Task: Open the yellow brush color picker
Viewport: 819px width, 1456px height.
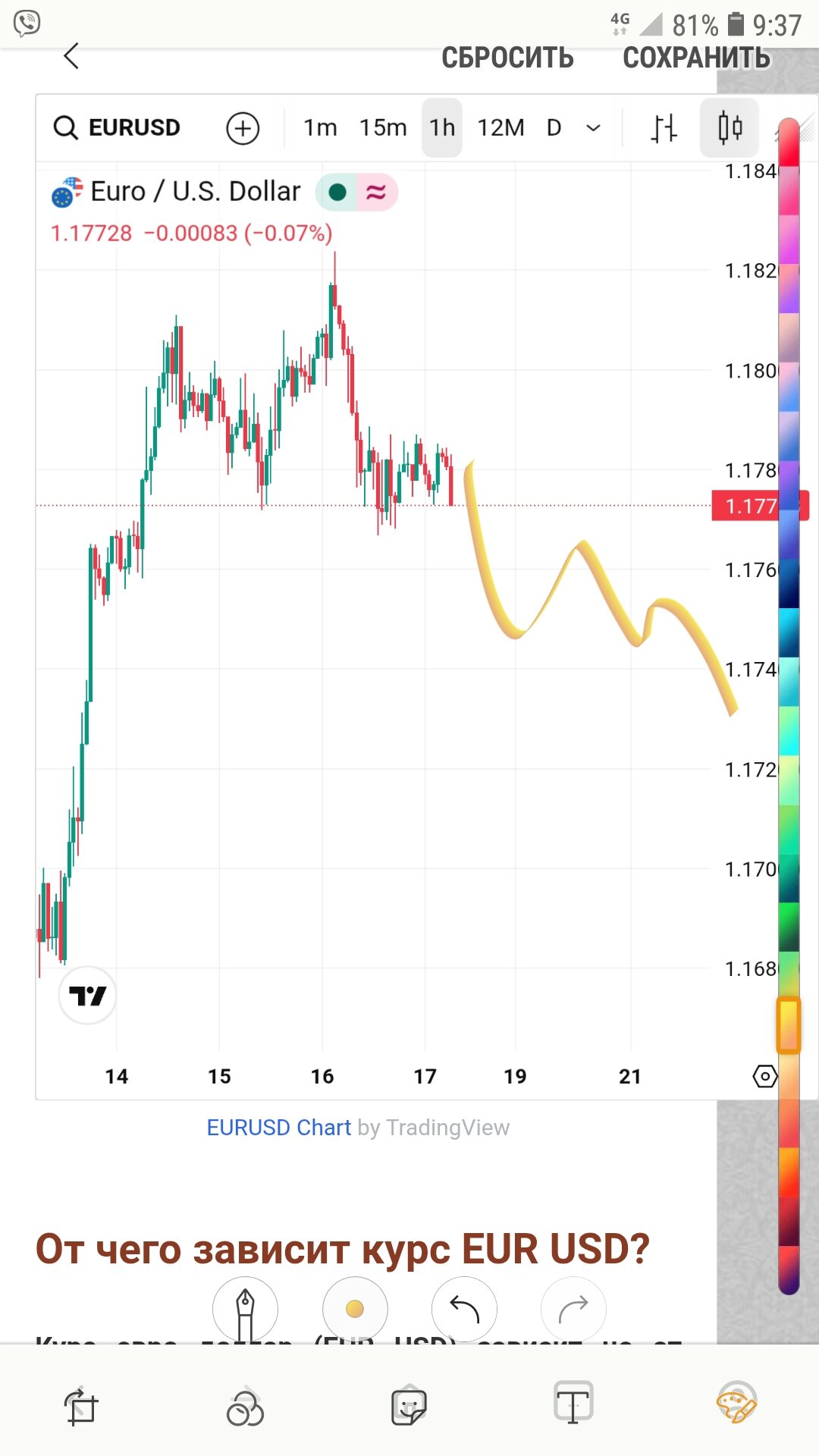Action: [x=355, y=1309]
